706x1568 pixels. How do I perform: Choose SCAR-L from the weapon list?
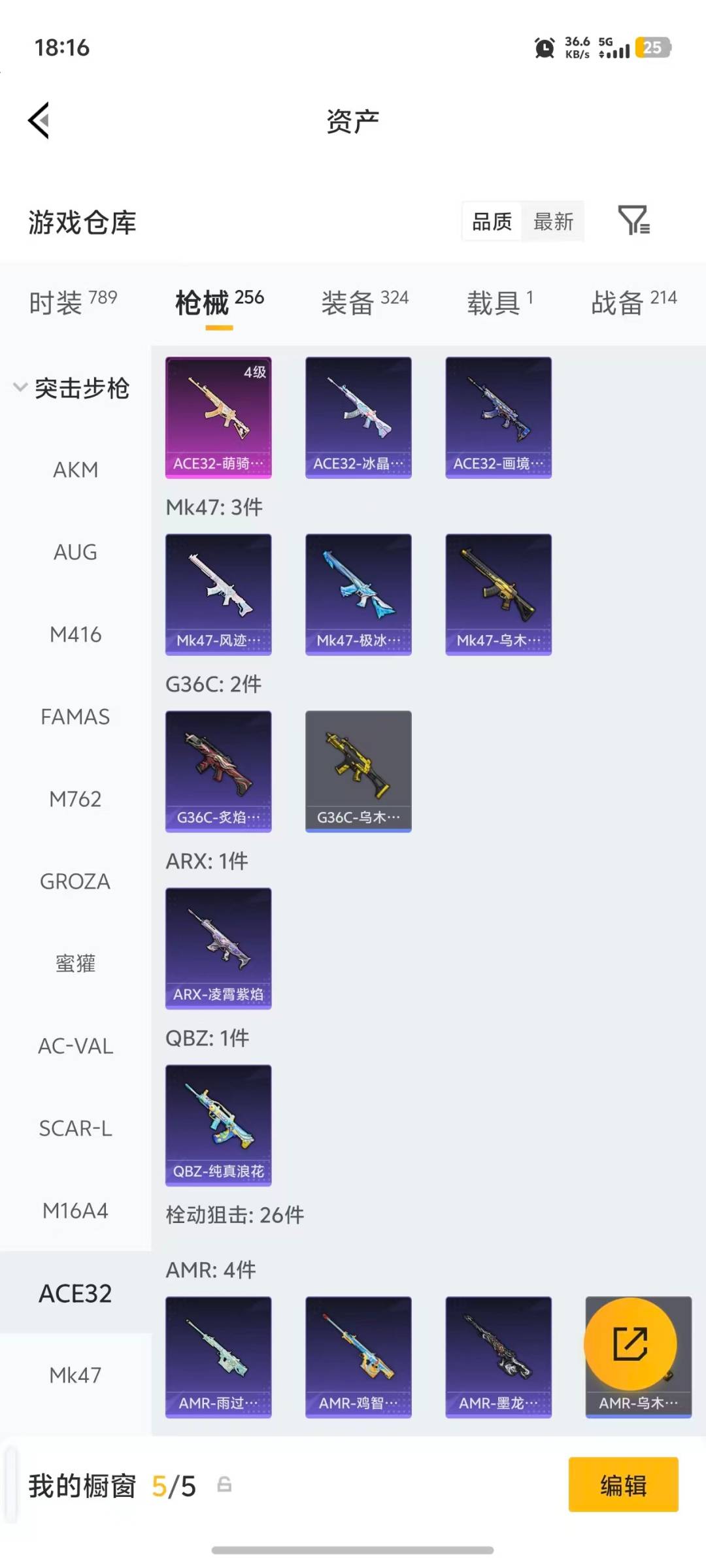(75, 1128)
